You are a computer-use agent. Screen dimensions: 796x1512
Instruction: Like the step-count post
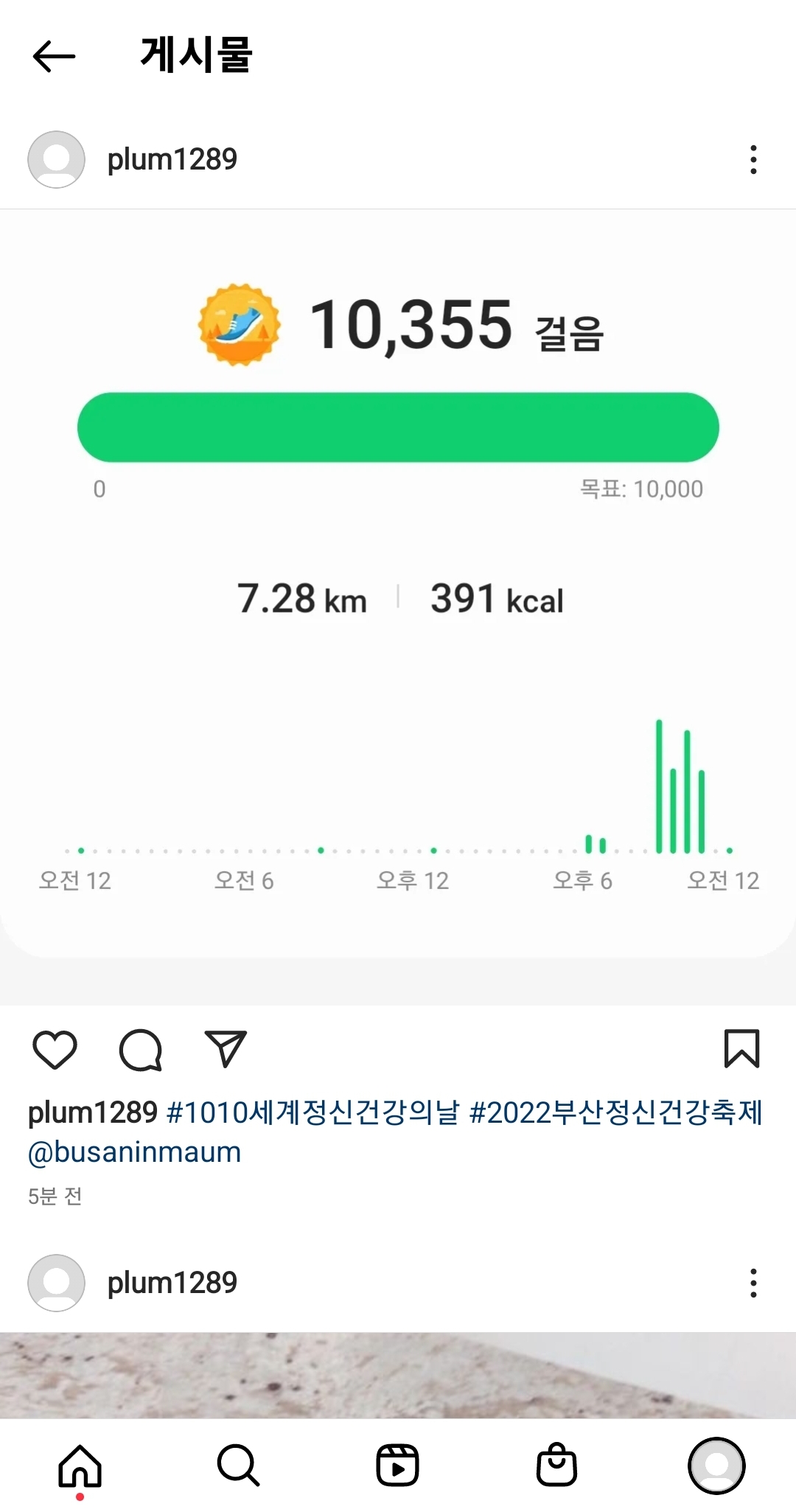55,1049
